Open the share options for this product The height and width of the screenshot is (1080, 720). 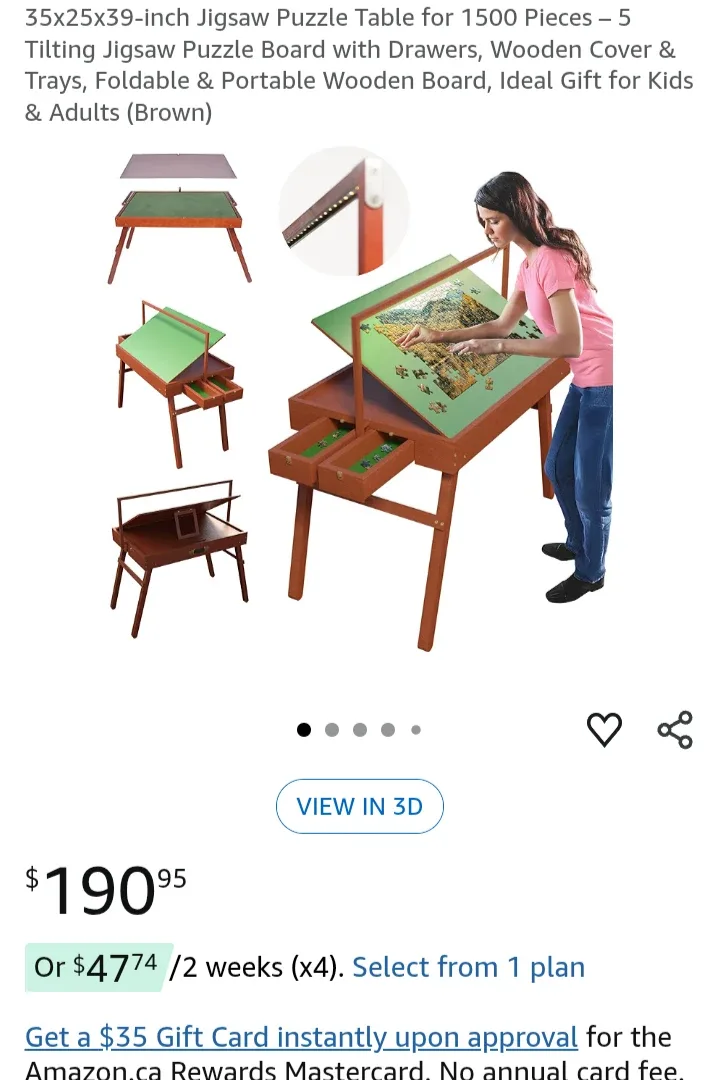pyautogui.click(x=675, y=728)
